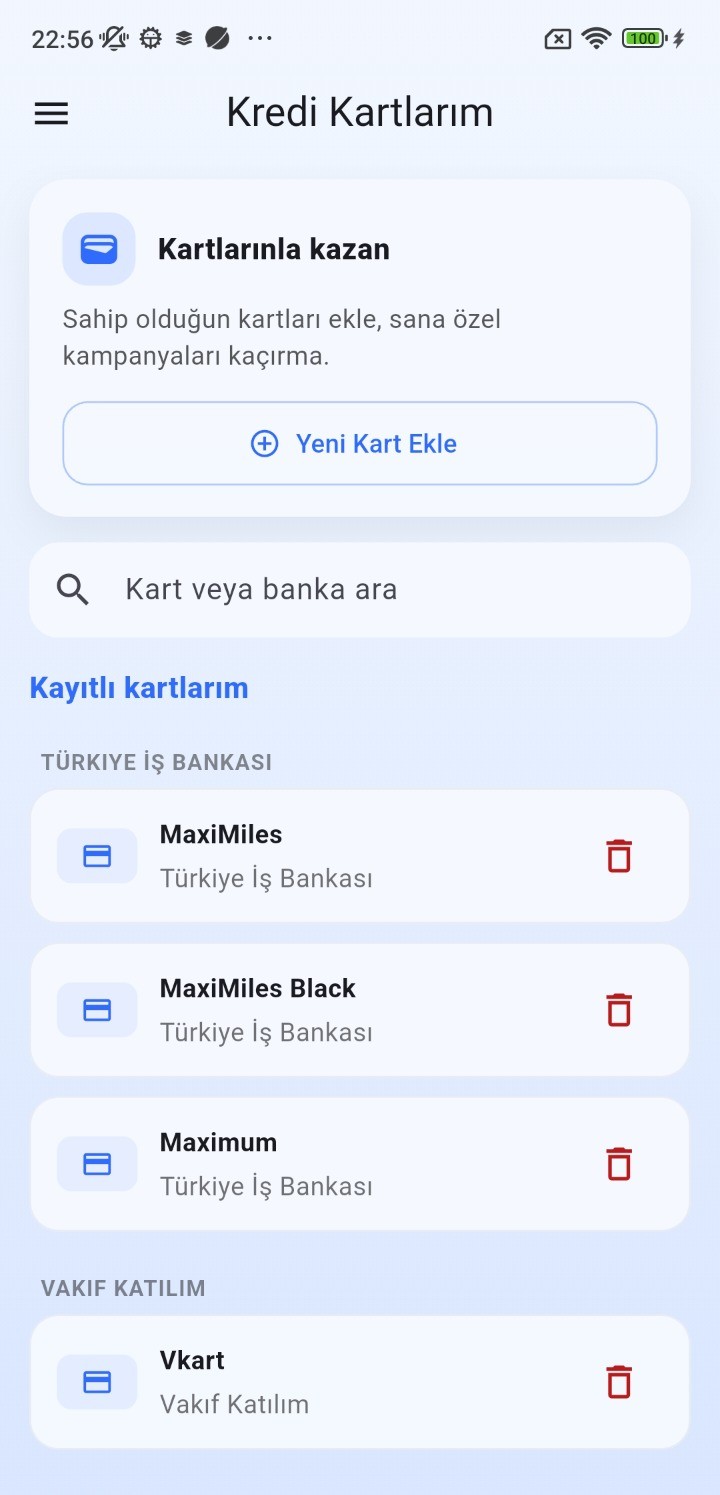Tap the Wi-Fi icon in the status bar

[595, 38]
